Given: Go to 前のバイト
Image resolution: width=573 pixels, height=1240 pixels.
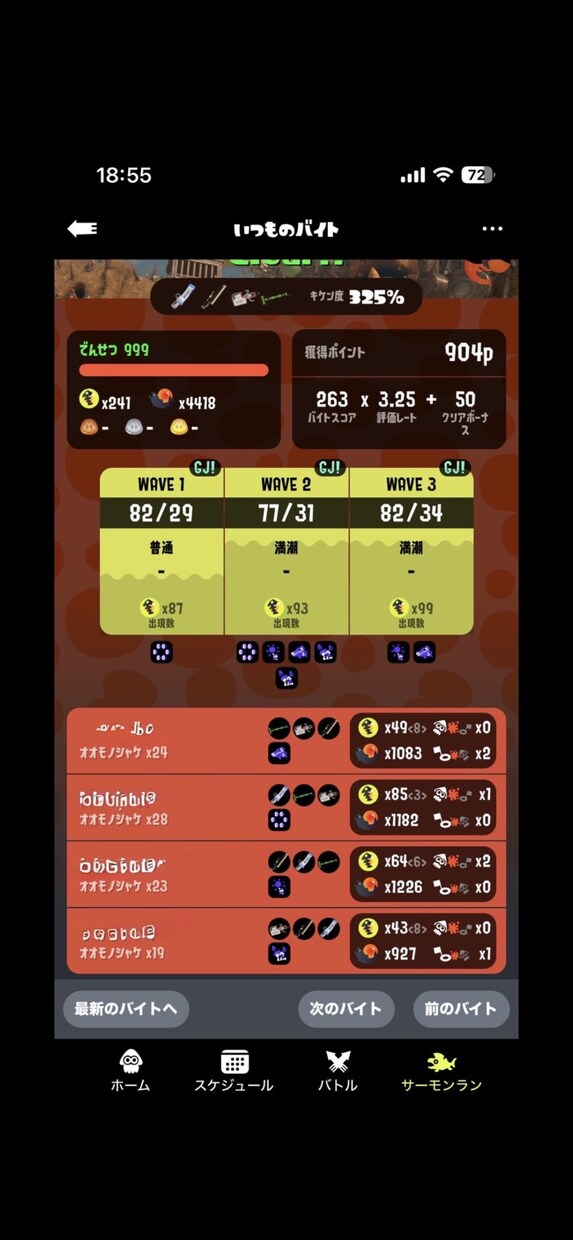Looking at the screenshot, I should [x=461, y=1009].
